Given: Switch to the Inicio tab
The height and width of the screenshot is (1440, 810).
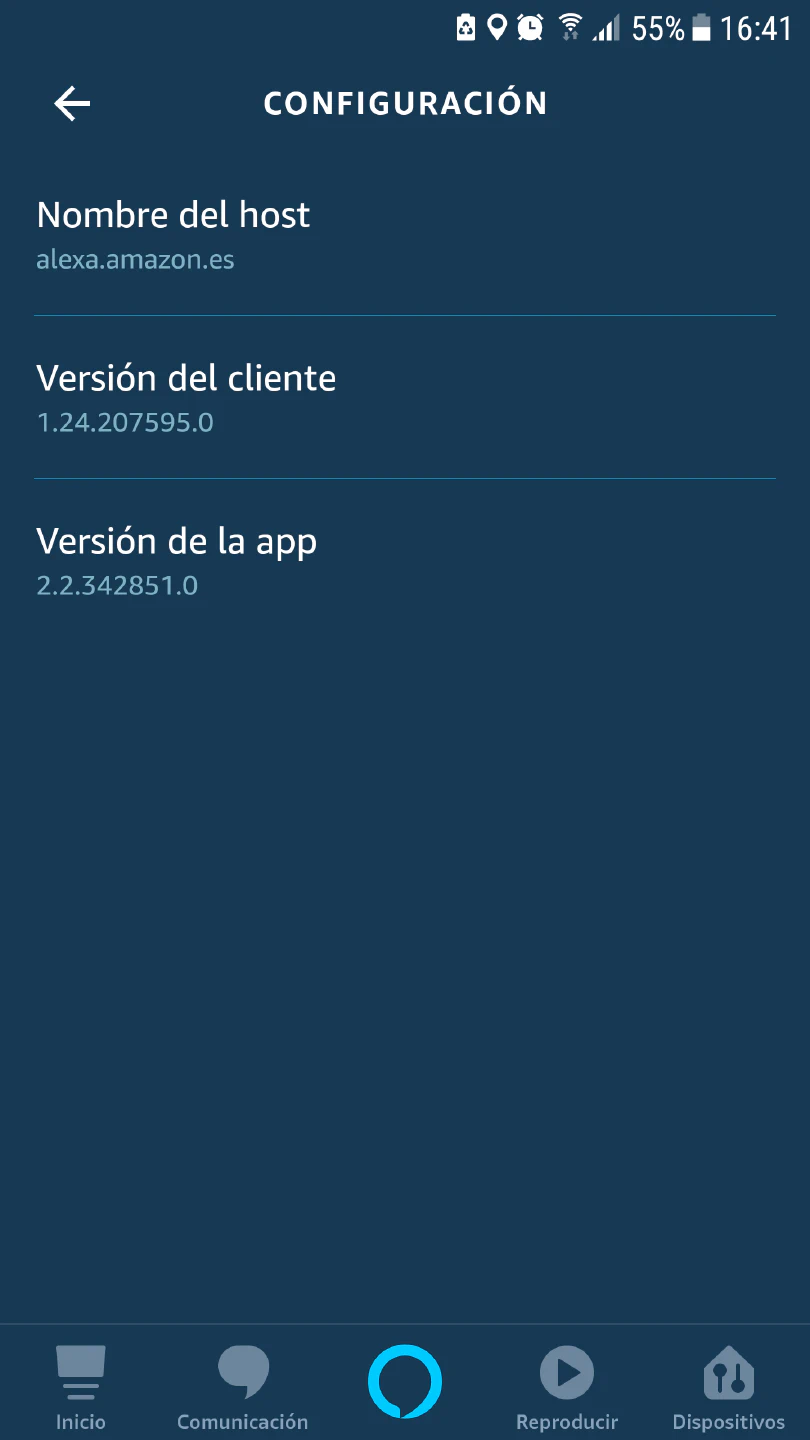Looking at the screenshot, I should [x=81, y=1387].
